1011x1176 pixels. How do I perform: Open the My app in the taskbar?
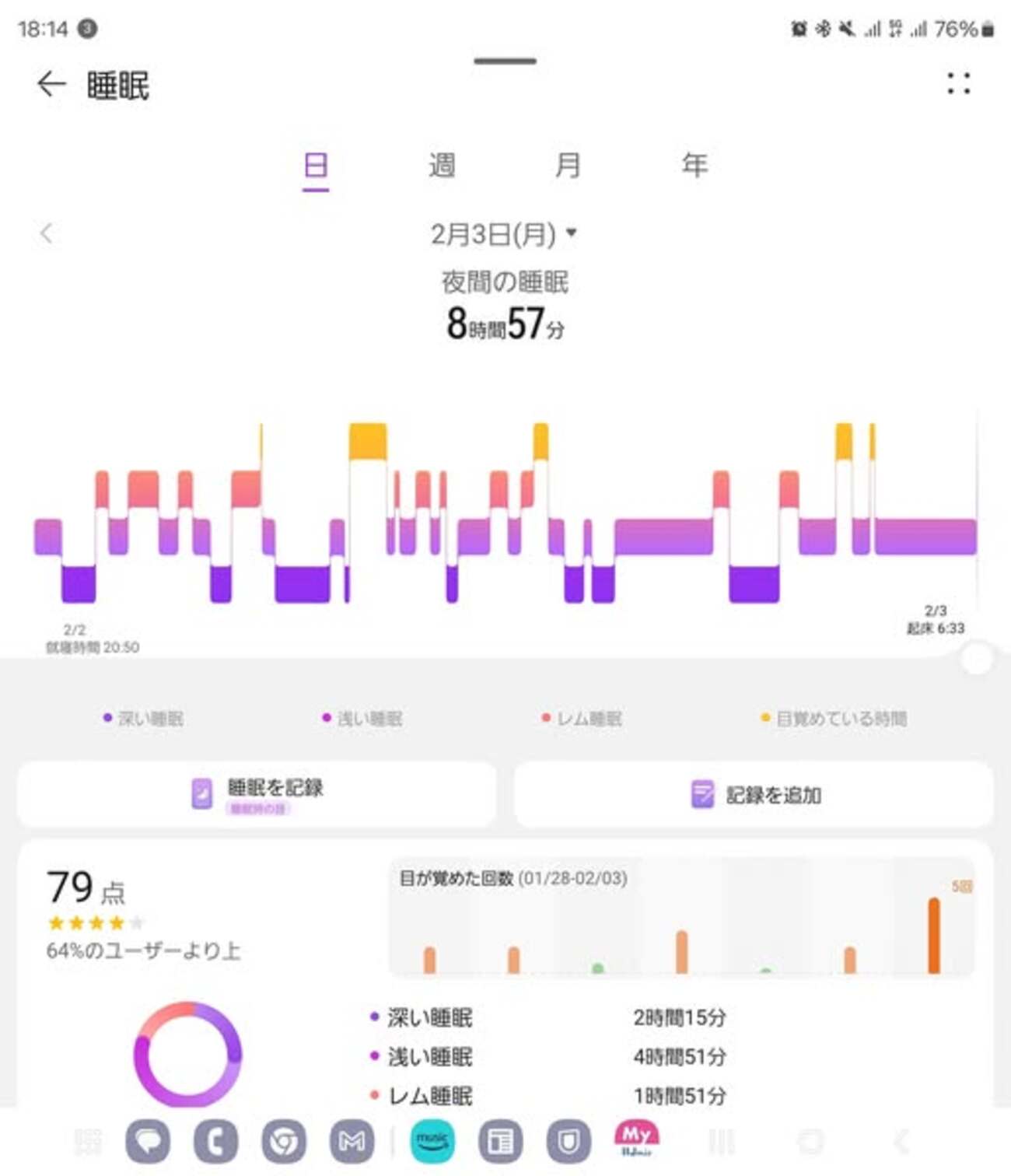(x=636, y=1140)
